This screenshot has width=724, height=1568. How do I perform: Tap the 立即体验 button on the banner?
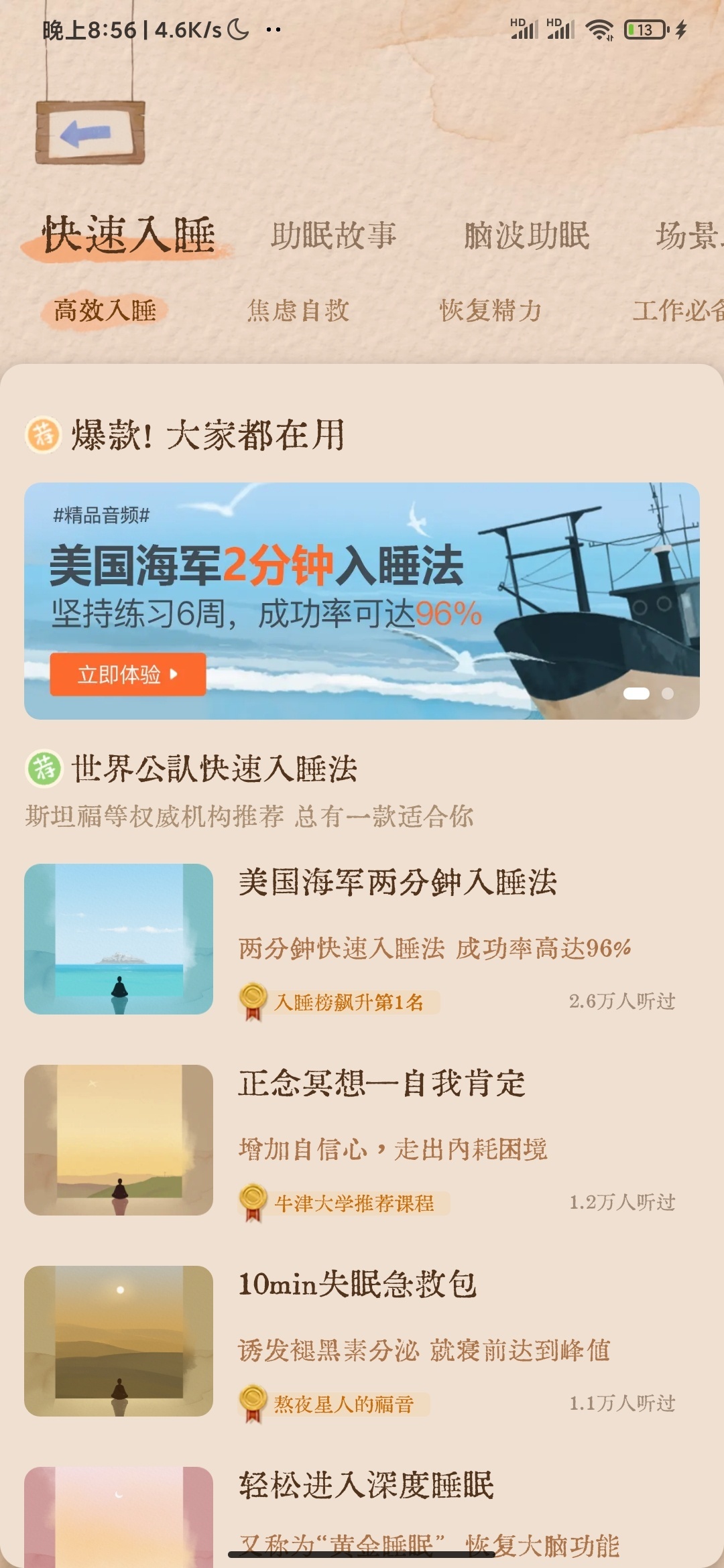click(127, 674)
